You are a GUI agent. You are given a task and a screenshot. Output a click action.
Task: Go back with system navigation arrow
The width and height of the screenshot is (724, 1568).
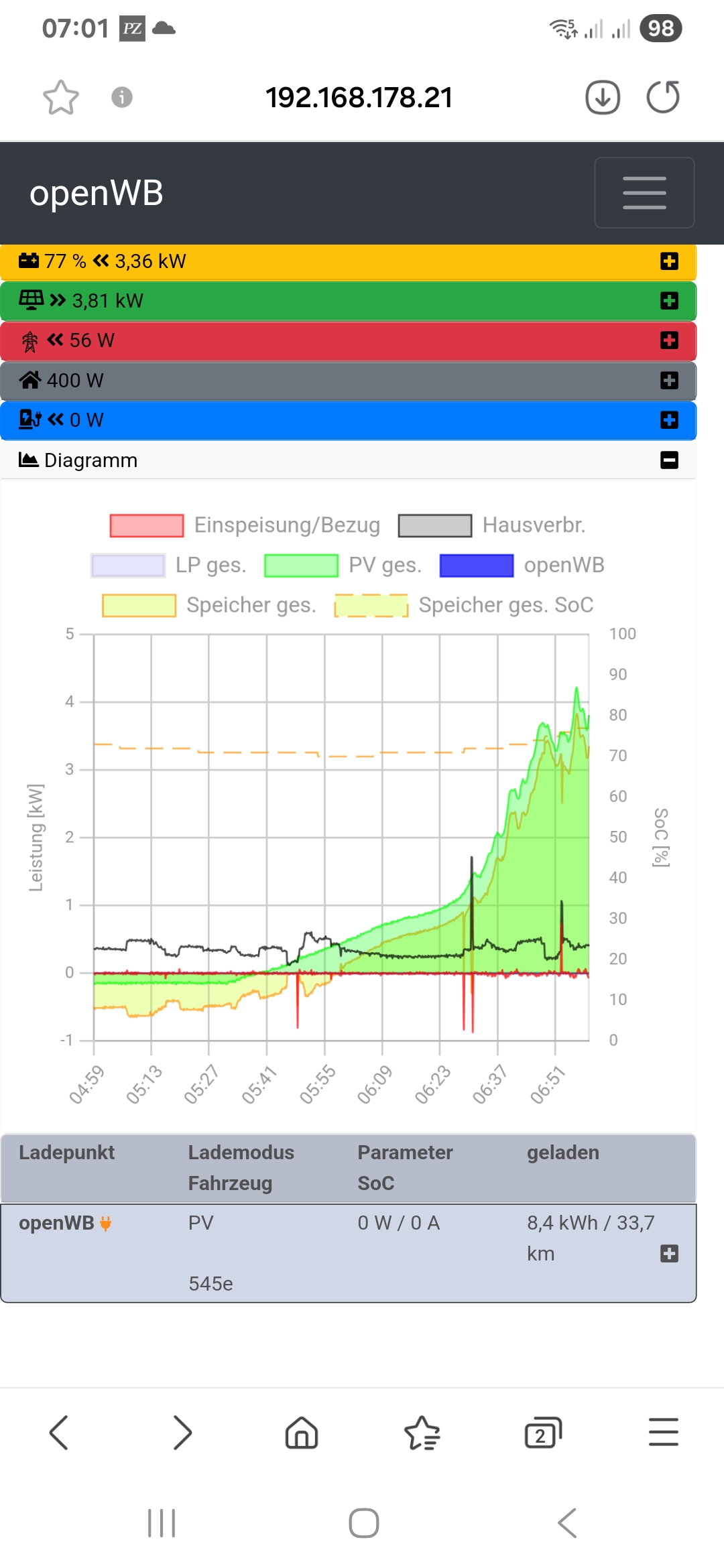point(567,1523)
